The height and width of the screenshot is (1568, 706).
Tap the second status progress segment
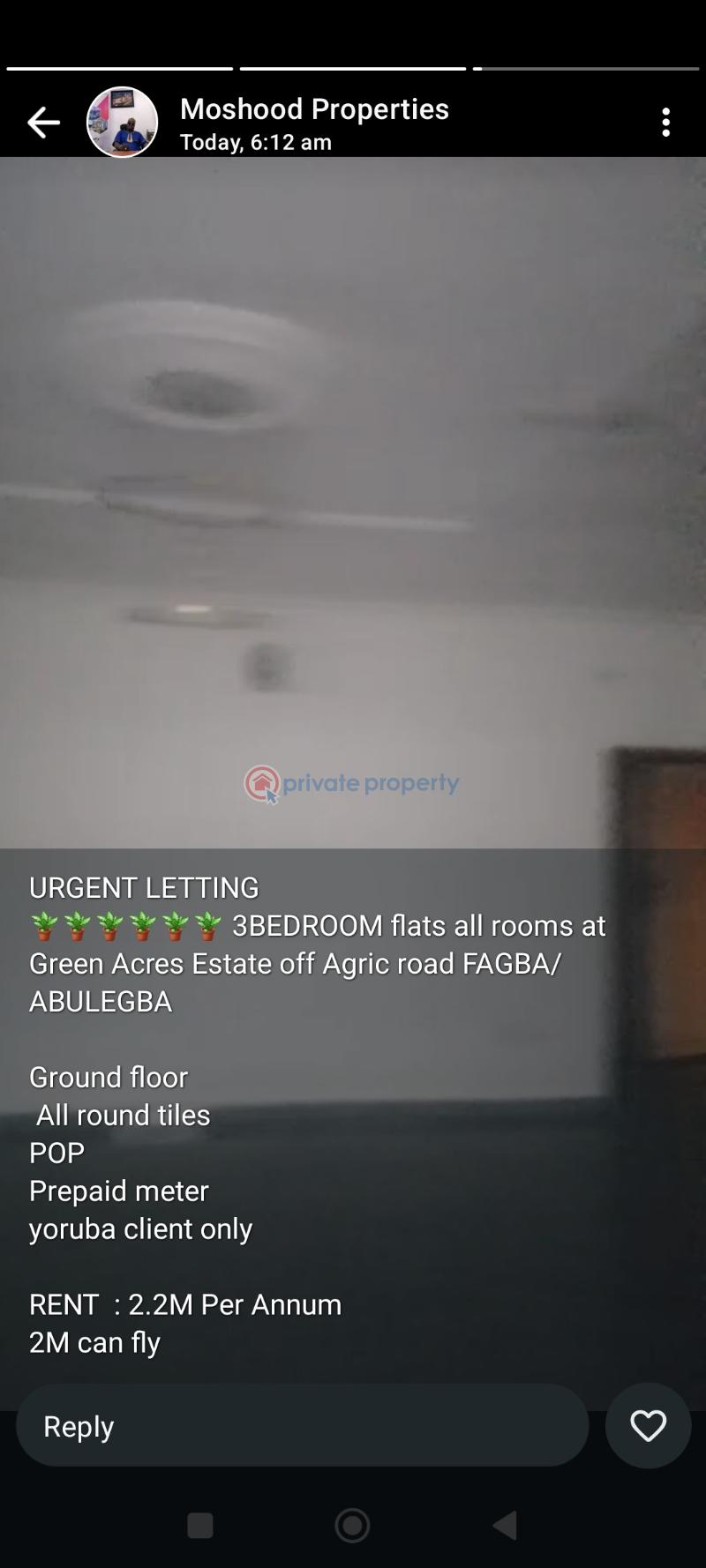[352, 66]
